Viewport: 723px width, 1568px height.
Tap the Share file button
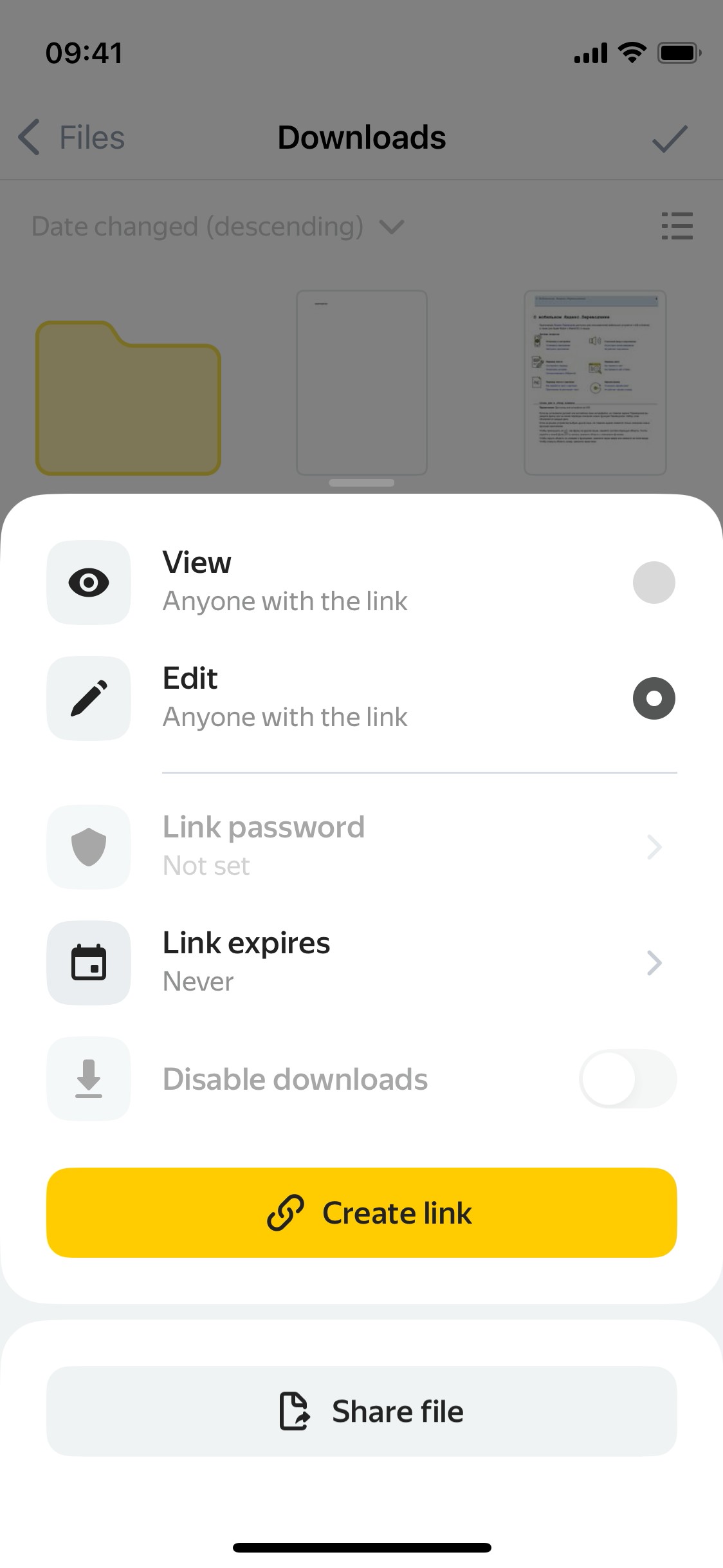pyautogui.click(x=361, y=1410)
